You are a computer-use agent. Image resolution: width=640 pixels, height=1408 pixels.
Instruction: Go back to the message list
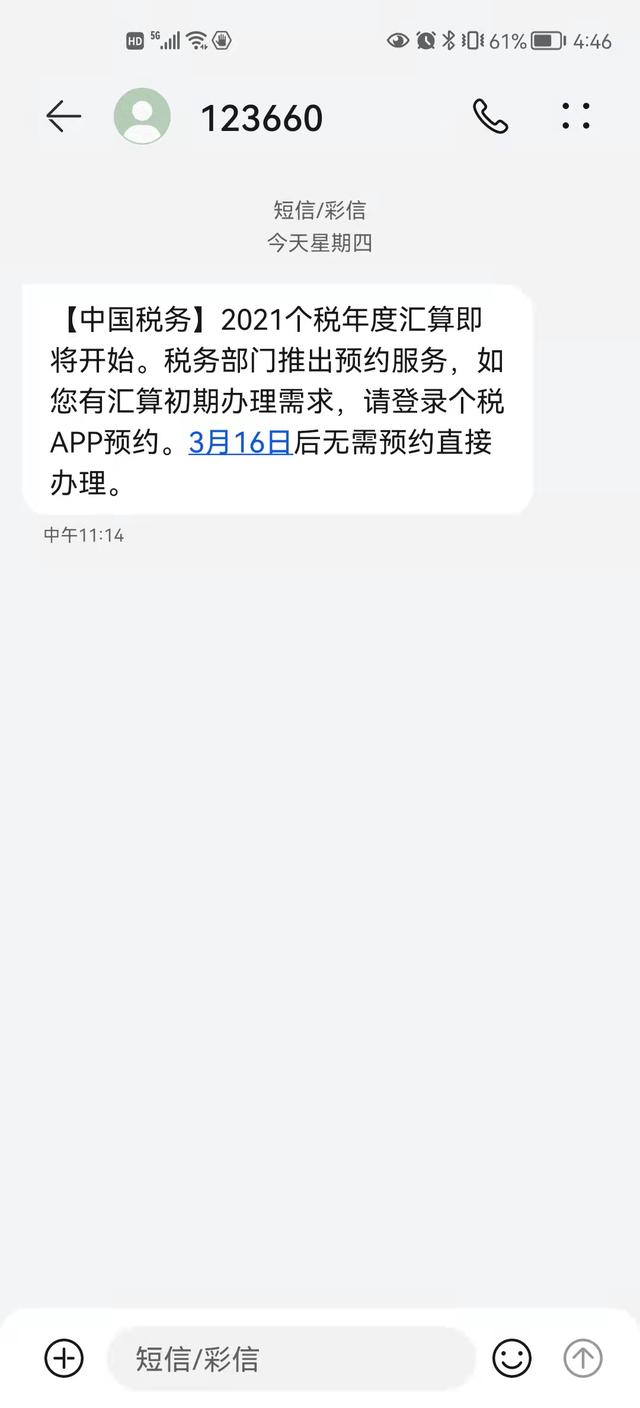tap(63, 117)
